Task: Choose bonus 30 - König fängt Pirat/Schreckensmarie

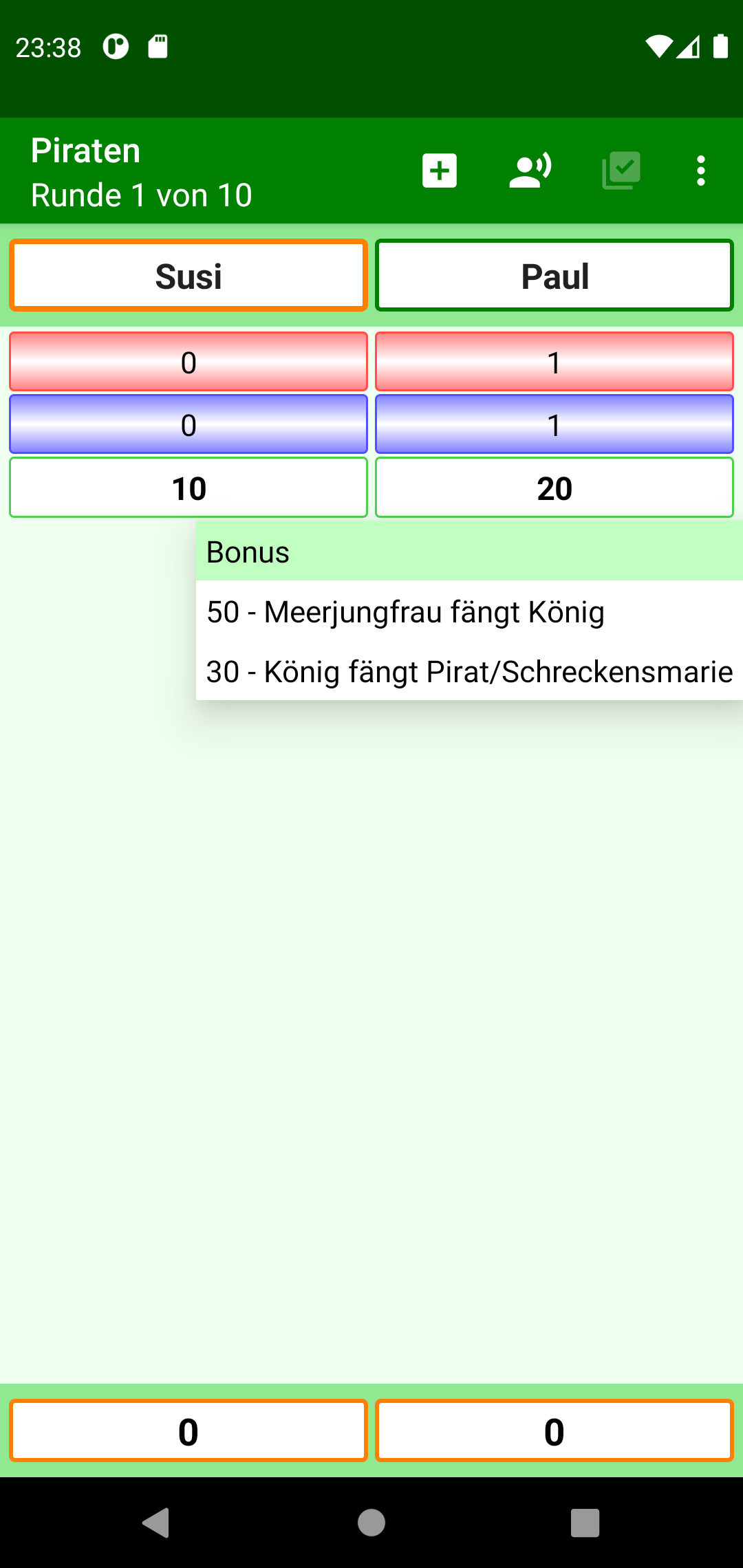Action: [469, 671]
